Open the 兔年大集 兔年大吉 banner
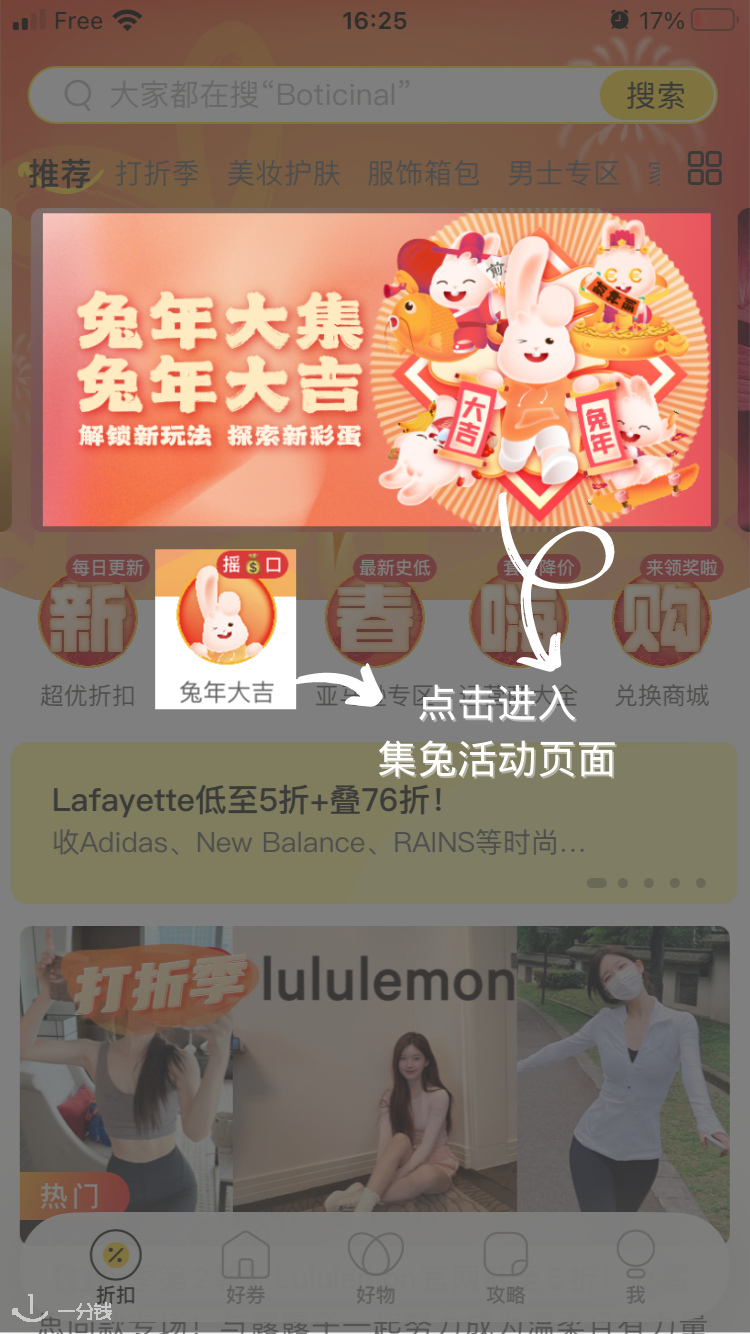Viewport: 750px width, 1334px height. click(x=376, y=370)
